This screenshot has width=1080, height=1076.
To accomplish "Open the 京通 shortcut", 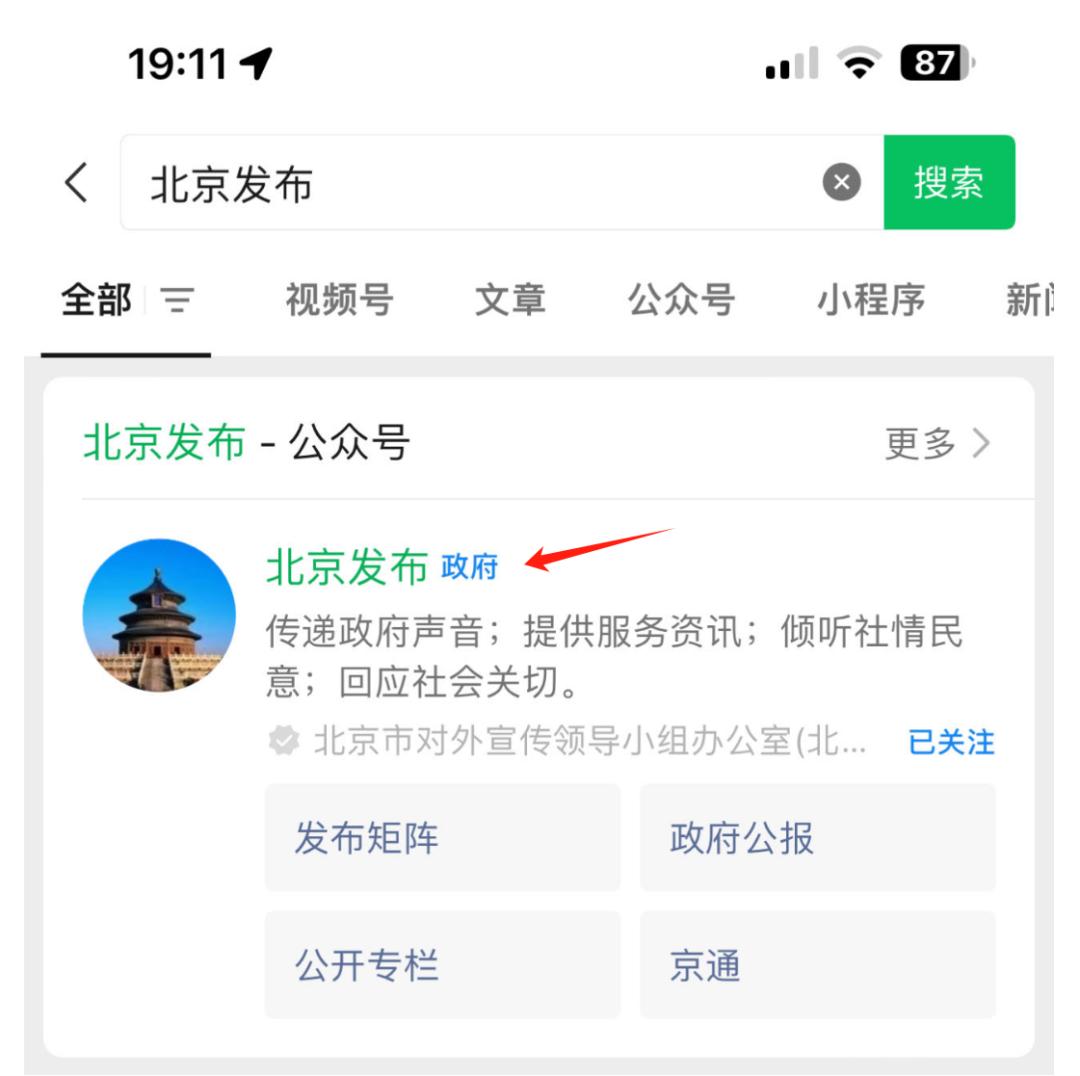I will point(817,965).
